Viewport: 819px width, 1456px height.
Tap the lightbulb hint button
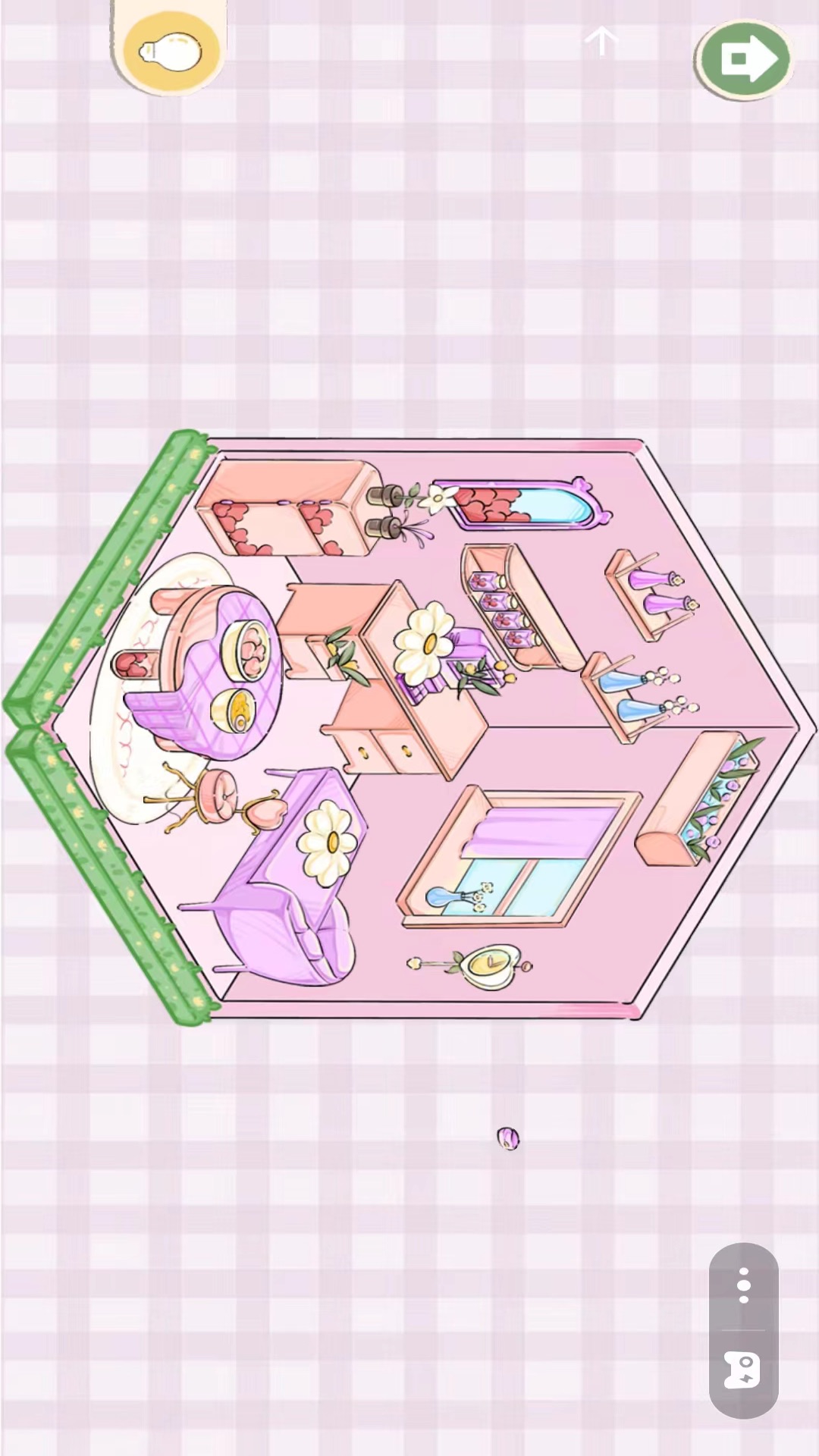(171, 52)
